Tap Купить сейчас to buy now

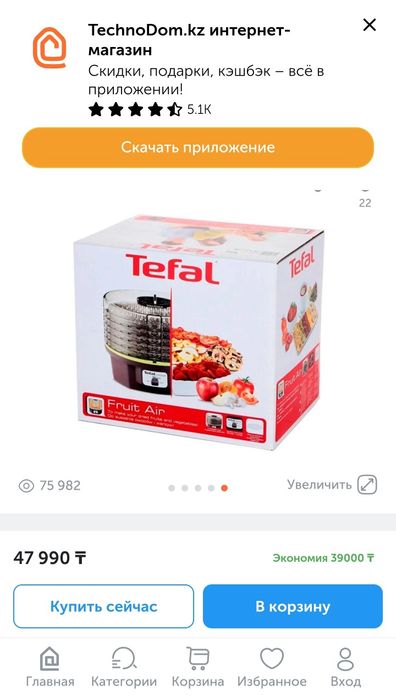click(103, 606)
